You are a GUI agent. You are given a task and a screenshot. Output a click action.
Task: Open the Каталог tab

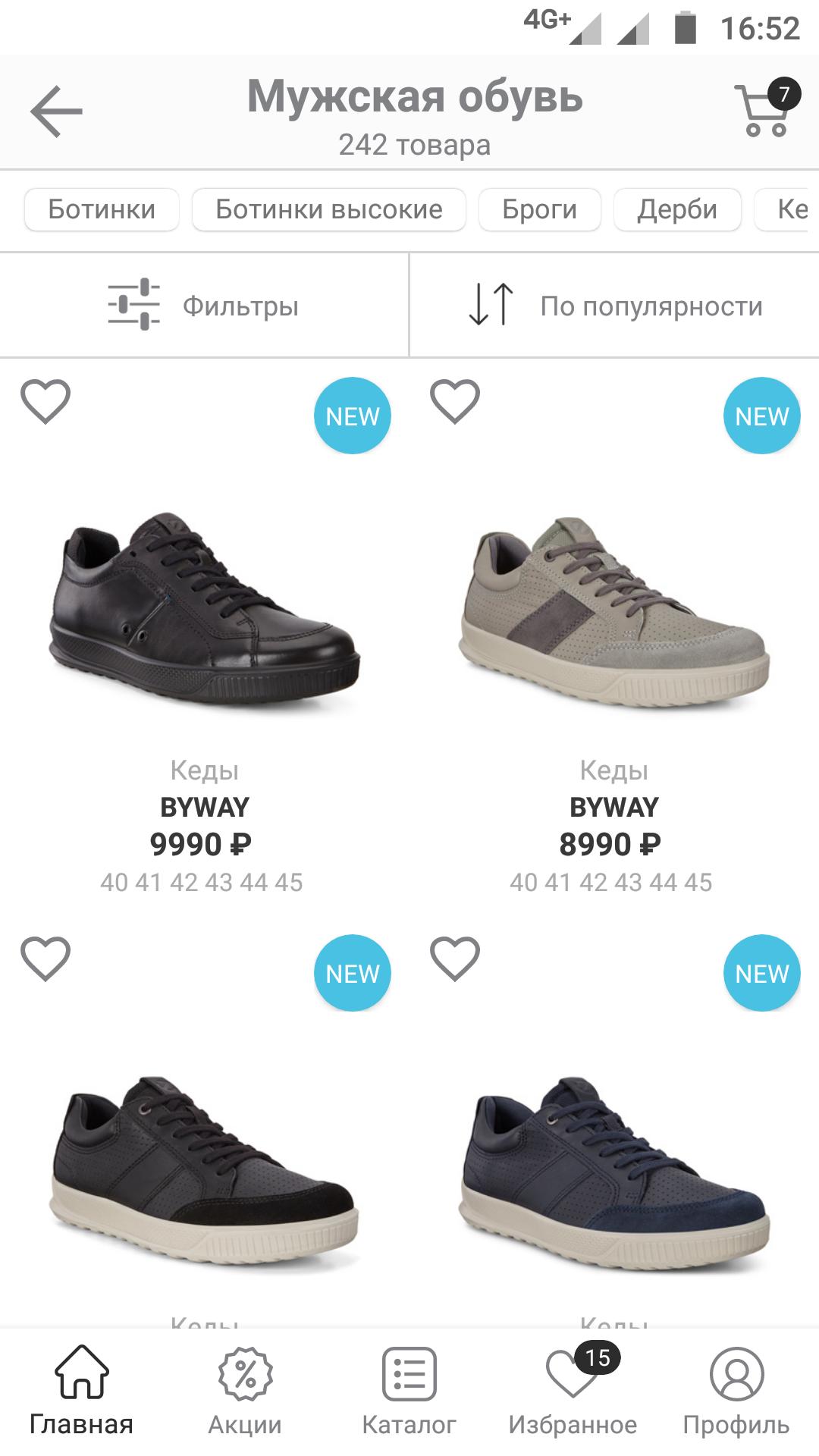(x=409, y=1392)
